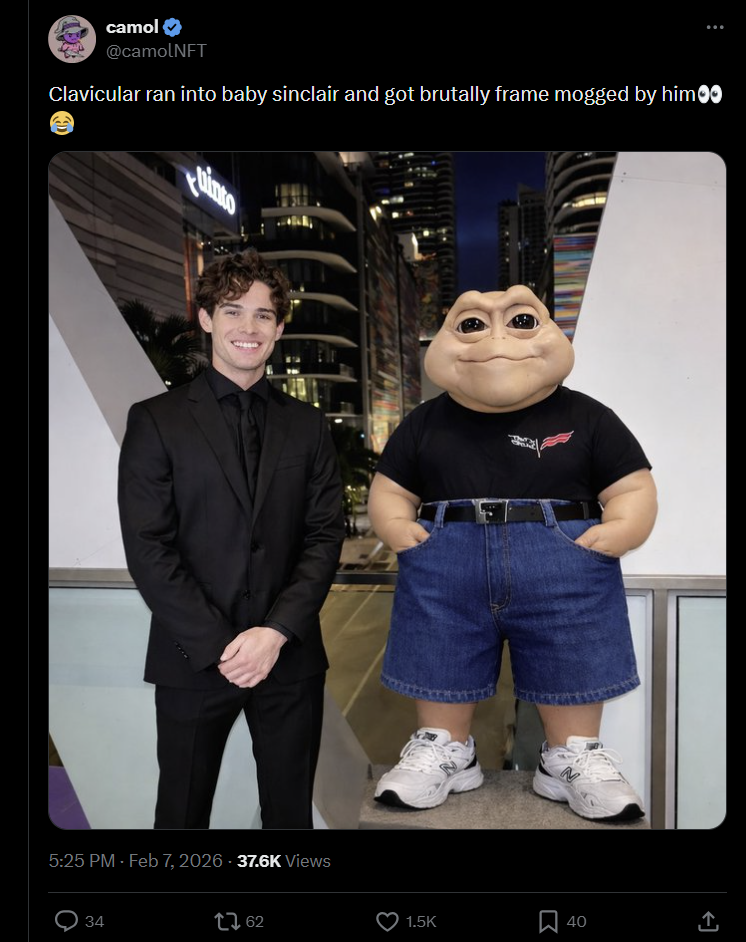This screenshot has width=746, height=942.
Task: Like camol's post
Action: 388,921
